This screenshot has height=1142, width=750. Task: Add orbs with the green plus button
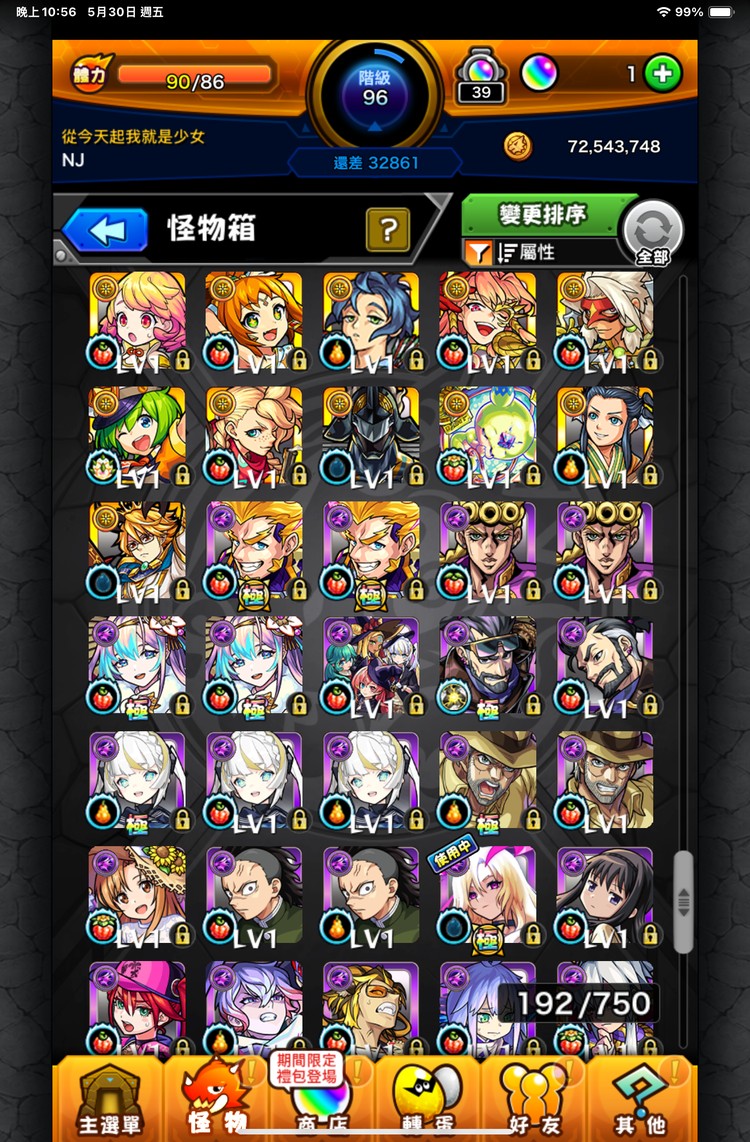pyautogui.click(x=662, y=73)
